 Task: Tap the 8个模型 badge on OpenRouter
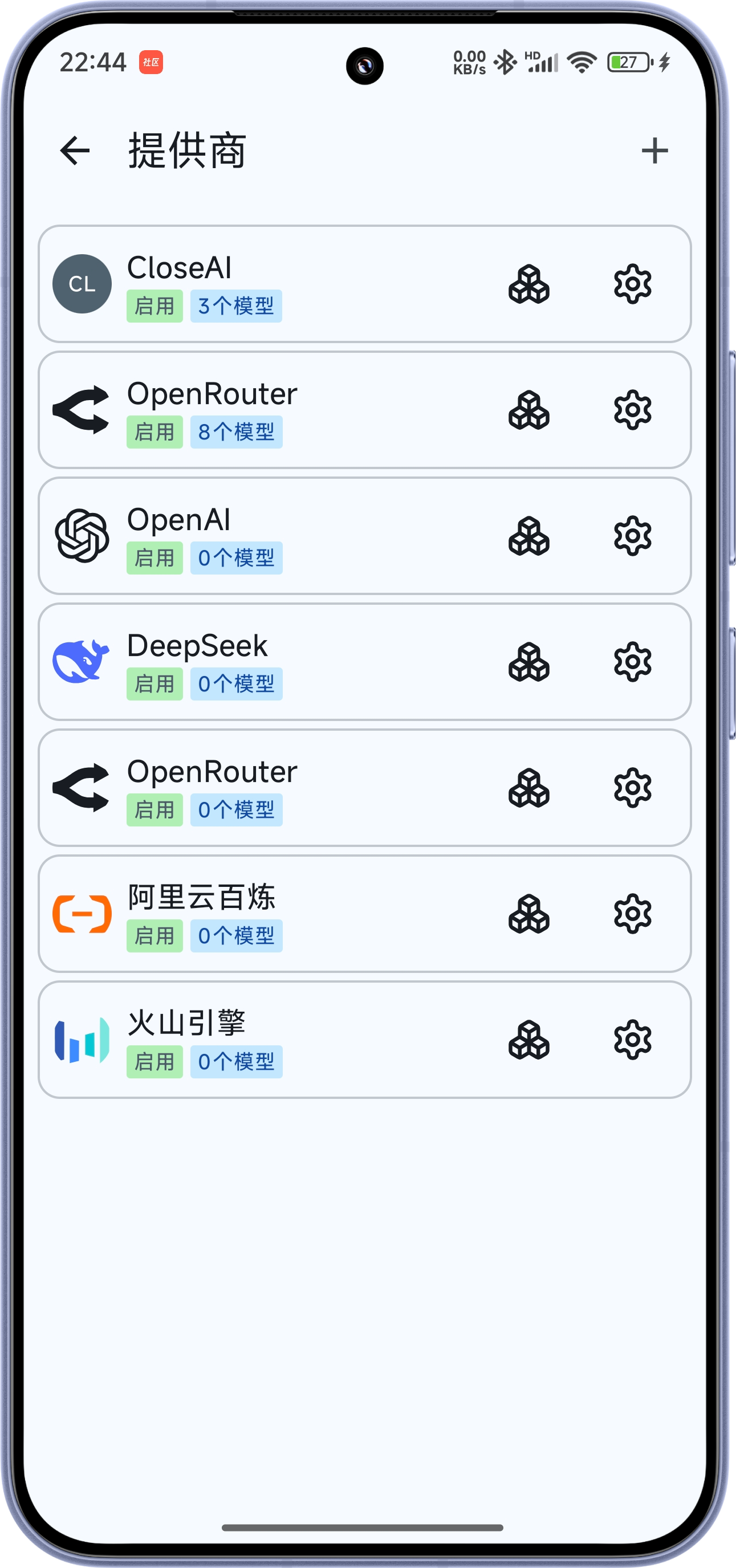click(236, 432)
